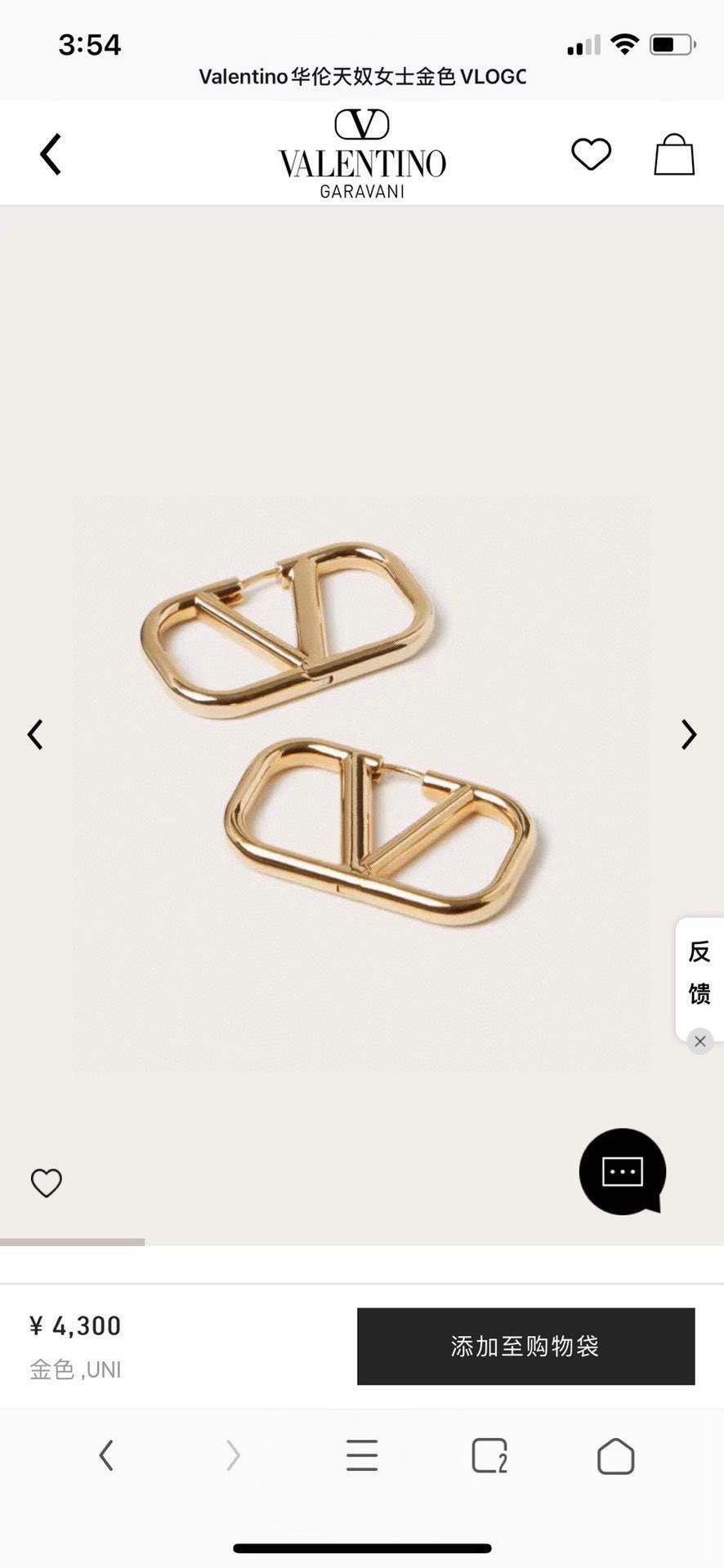Show the previous product image
The height and width of the screenshot is (1568, 724).
[x=35, y=734]
